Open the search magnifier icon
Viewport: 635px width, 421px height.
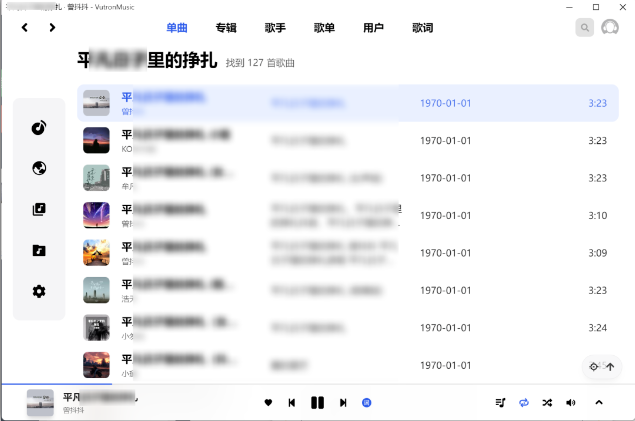[x=584, y=28]
